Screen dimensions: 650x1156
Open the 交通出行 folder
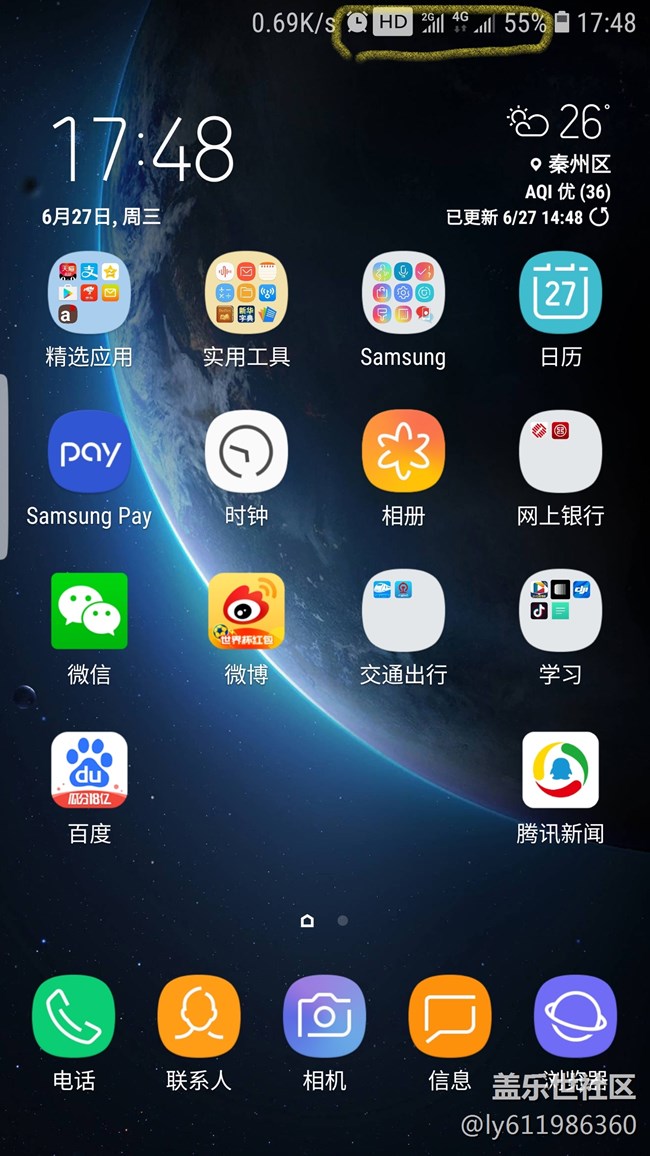coord(403,610)
